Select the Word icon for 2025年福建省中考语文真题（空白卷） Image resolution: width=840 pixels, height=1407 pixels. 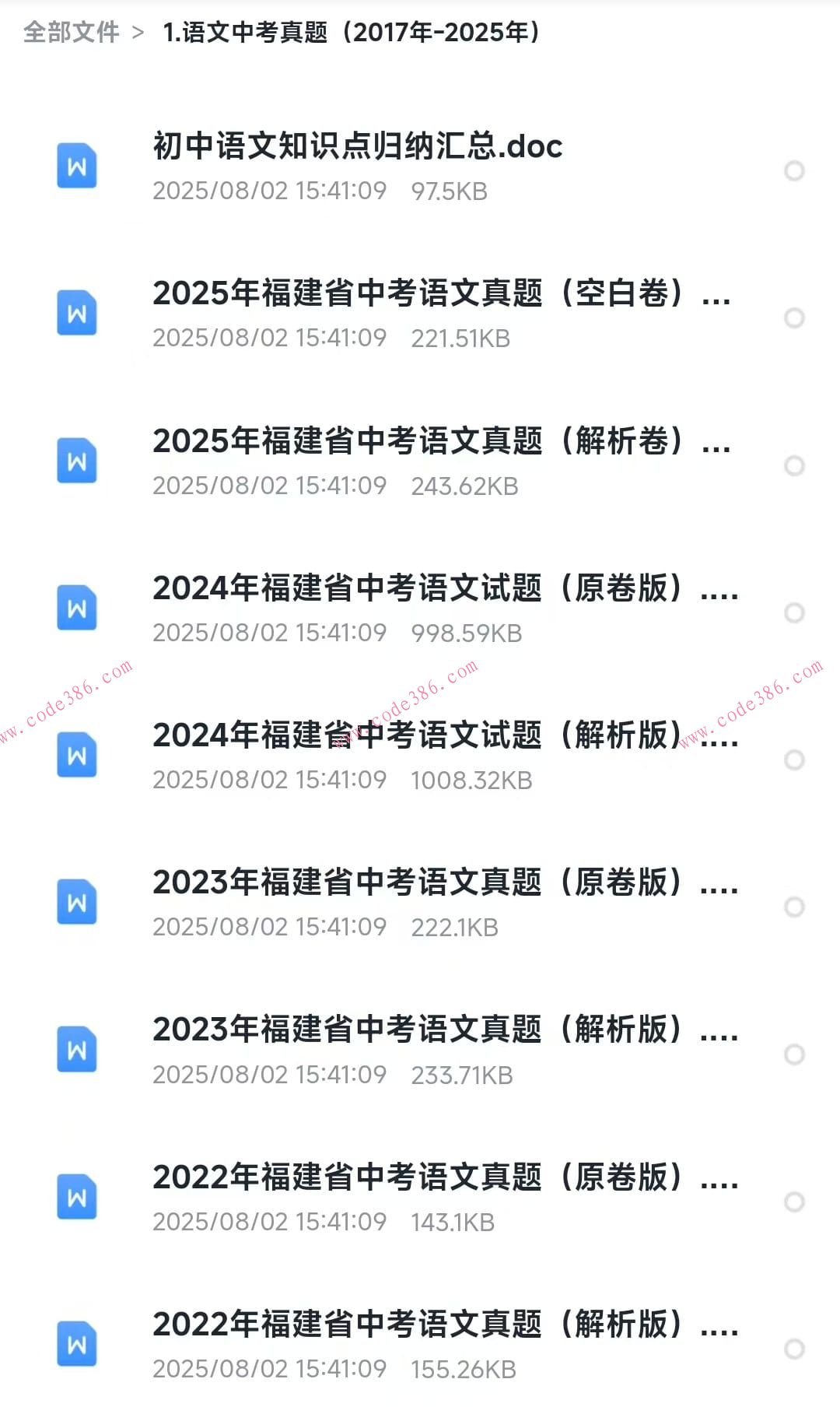[x=76, y=312]
